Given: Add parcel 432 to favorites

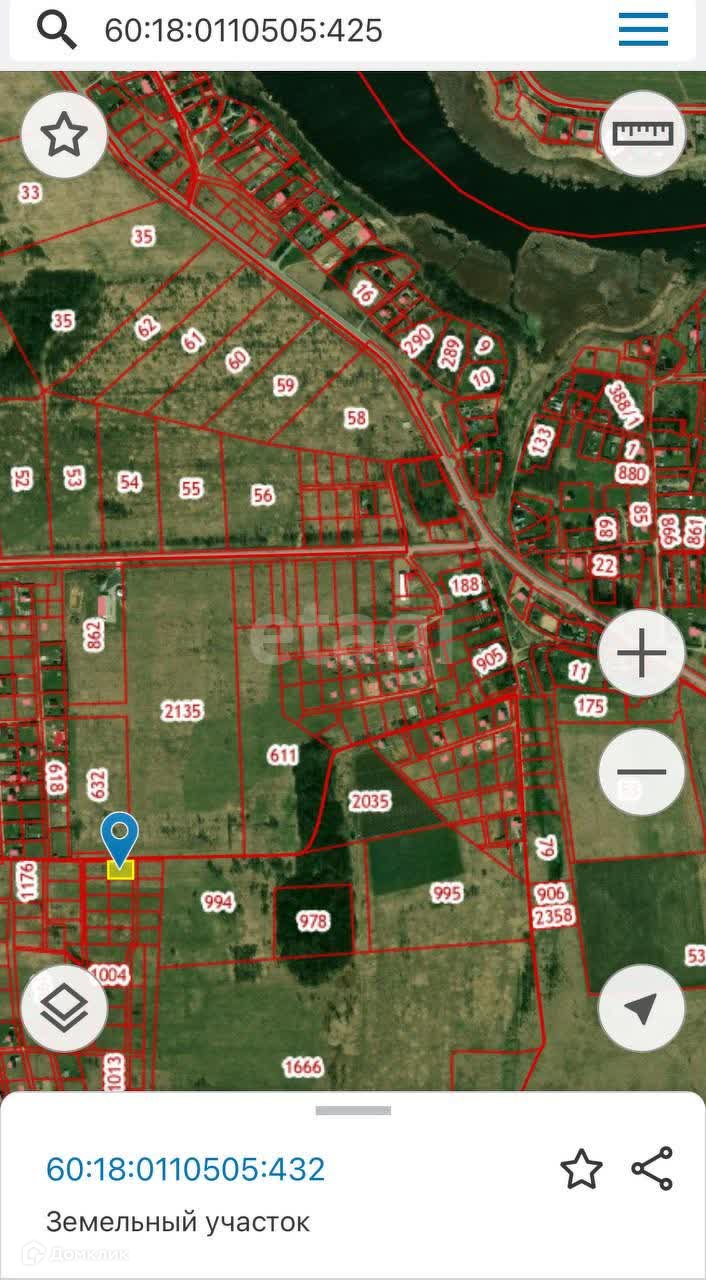Looking at the screenshot, I should (581, 1169).
